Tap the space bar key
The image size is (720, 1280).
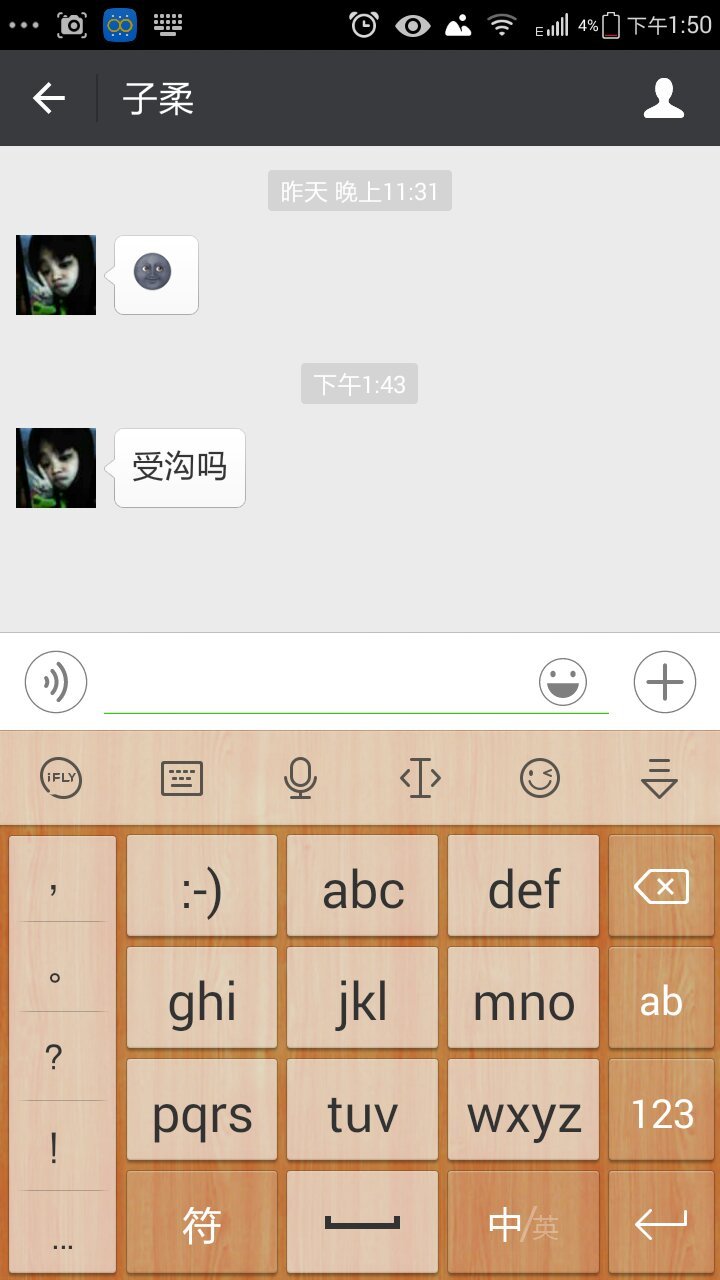pos(362,1224)
